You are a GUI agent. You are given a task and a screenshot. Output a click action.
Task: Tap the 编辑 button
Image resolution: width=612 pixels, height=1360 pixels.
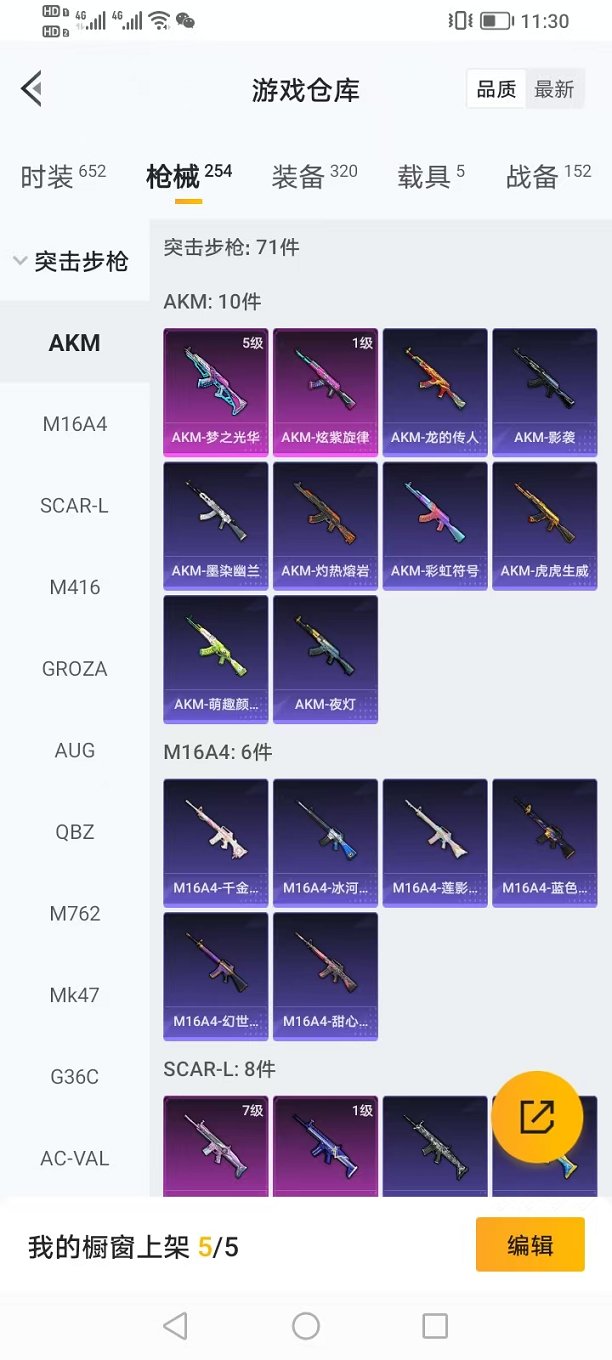pyautogui.click(x=530, y=1245)
